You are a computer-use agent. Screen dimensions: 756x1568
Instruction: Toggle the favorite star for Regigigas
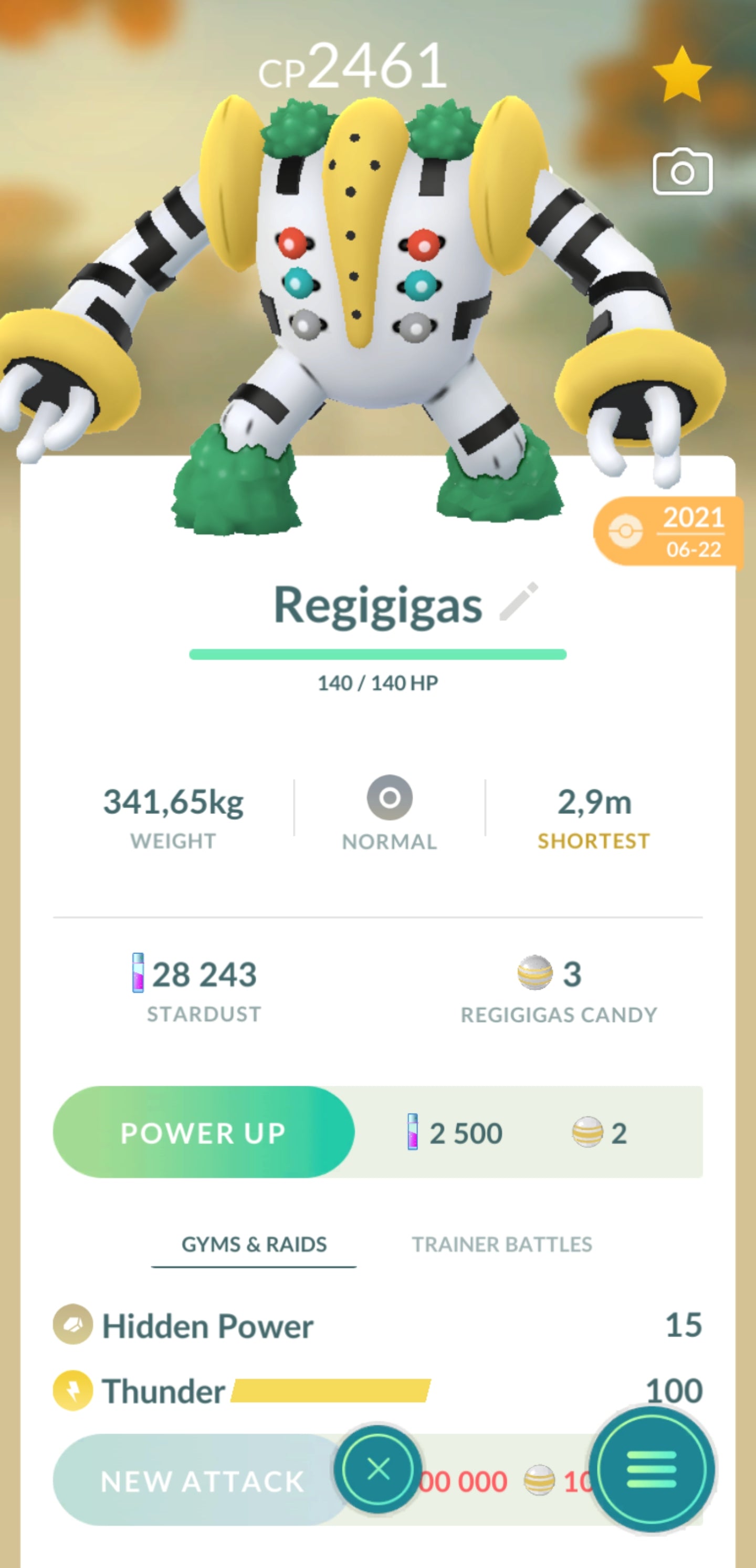[x=681, y=75]
